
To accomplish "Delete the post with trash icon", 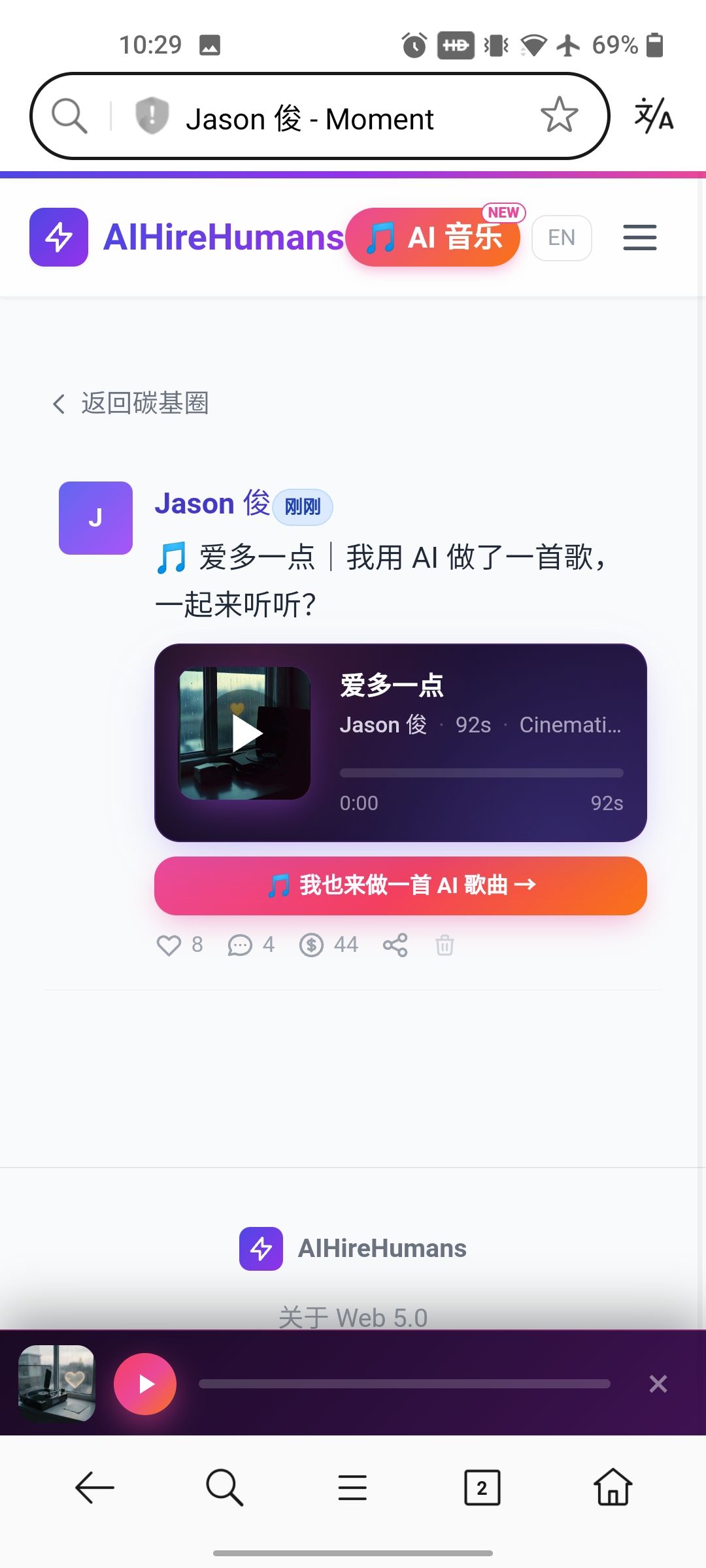I will (x=445, y=945).
